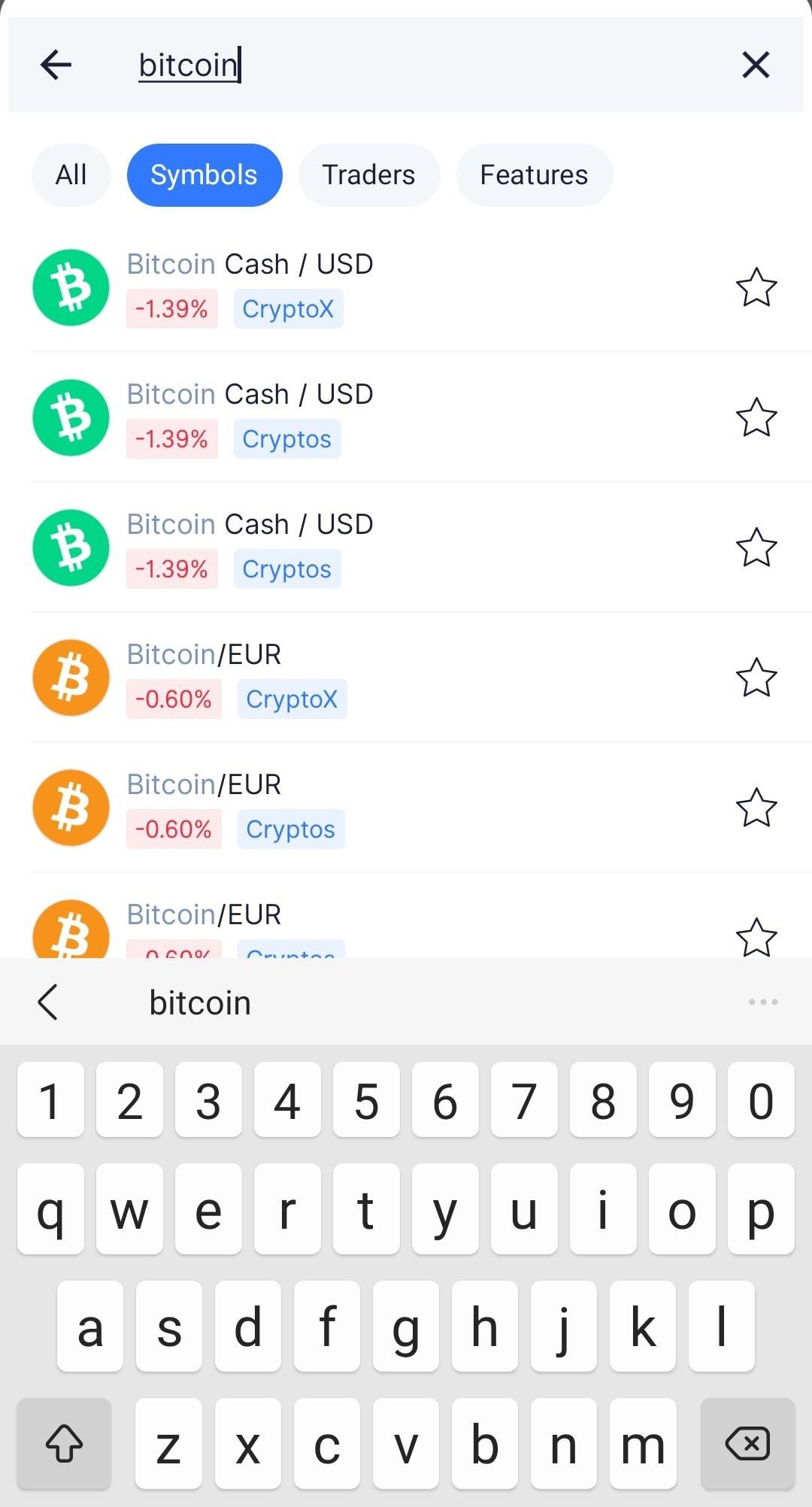Tap the Shift key on the keyboard

[x=64, y=1444]
